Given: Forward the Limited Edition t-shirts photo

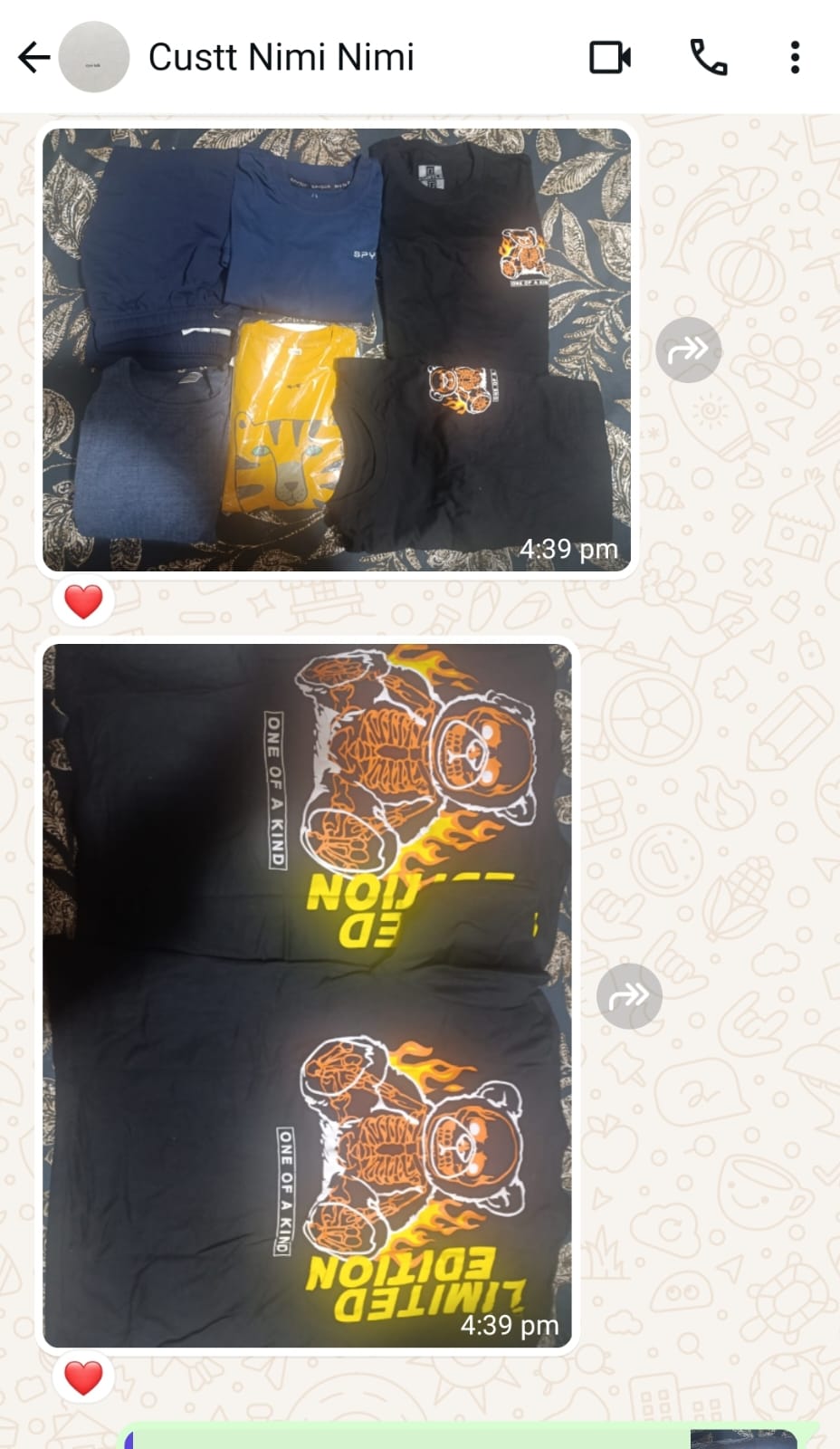Looking at the screenshot, I should (629, 995).
